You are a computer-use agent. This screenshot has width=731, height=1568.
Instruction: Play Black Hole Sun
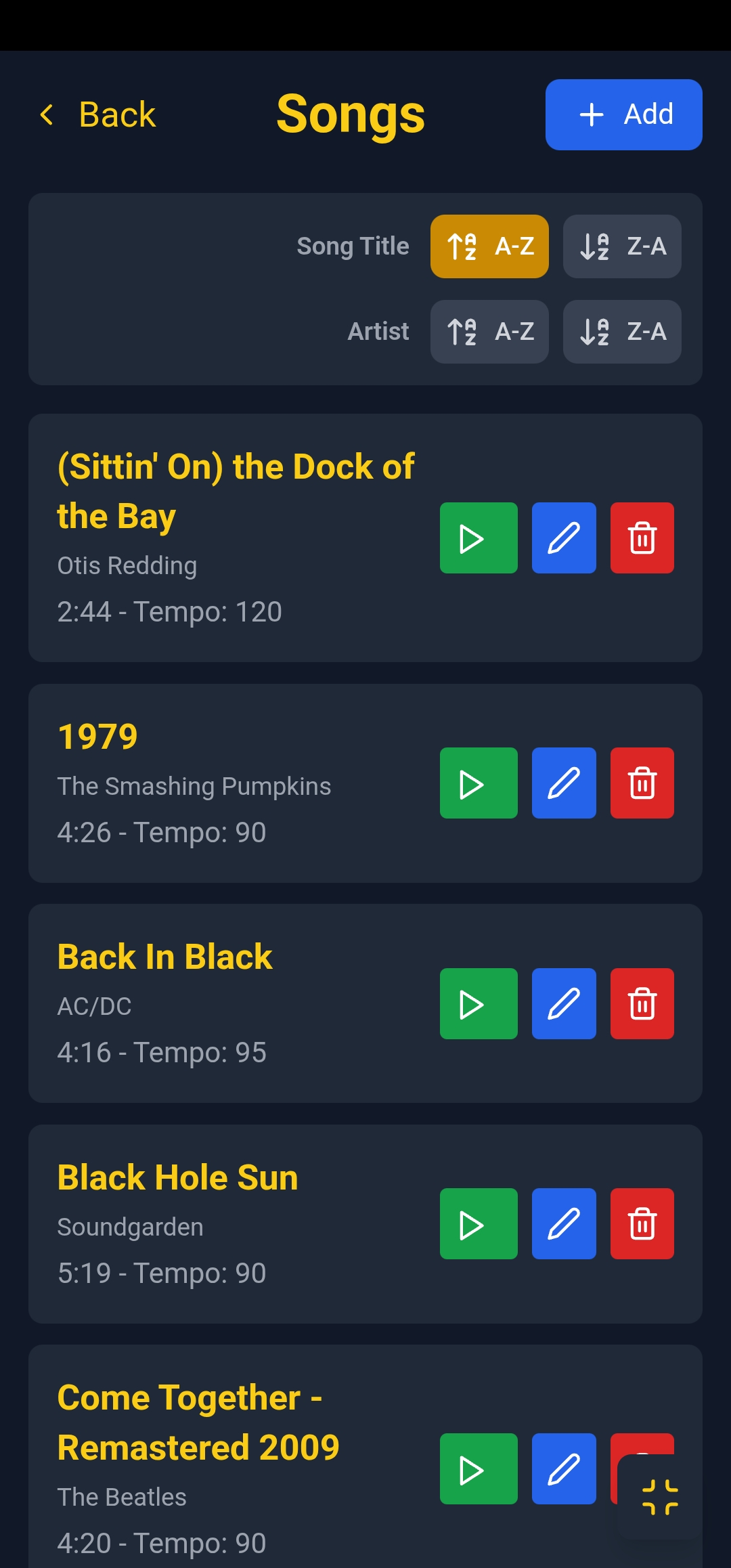click(478, 1223)
